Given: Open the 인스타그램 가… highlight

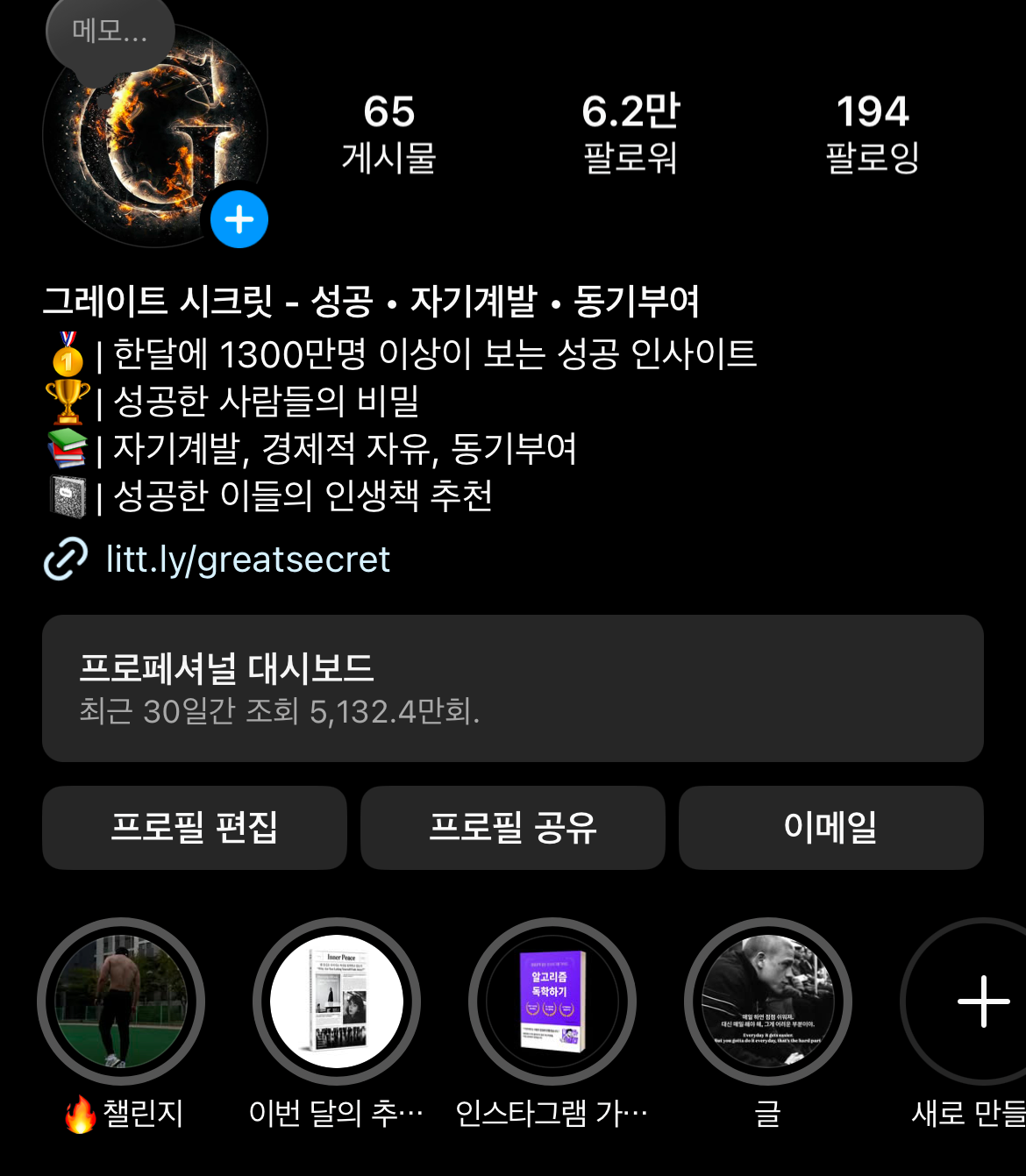Looking at the screenshot, I should [552, 1001].
